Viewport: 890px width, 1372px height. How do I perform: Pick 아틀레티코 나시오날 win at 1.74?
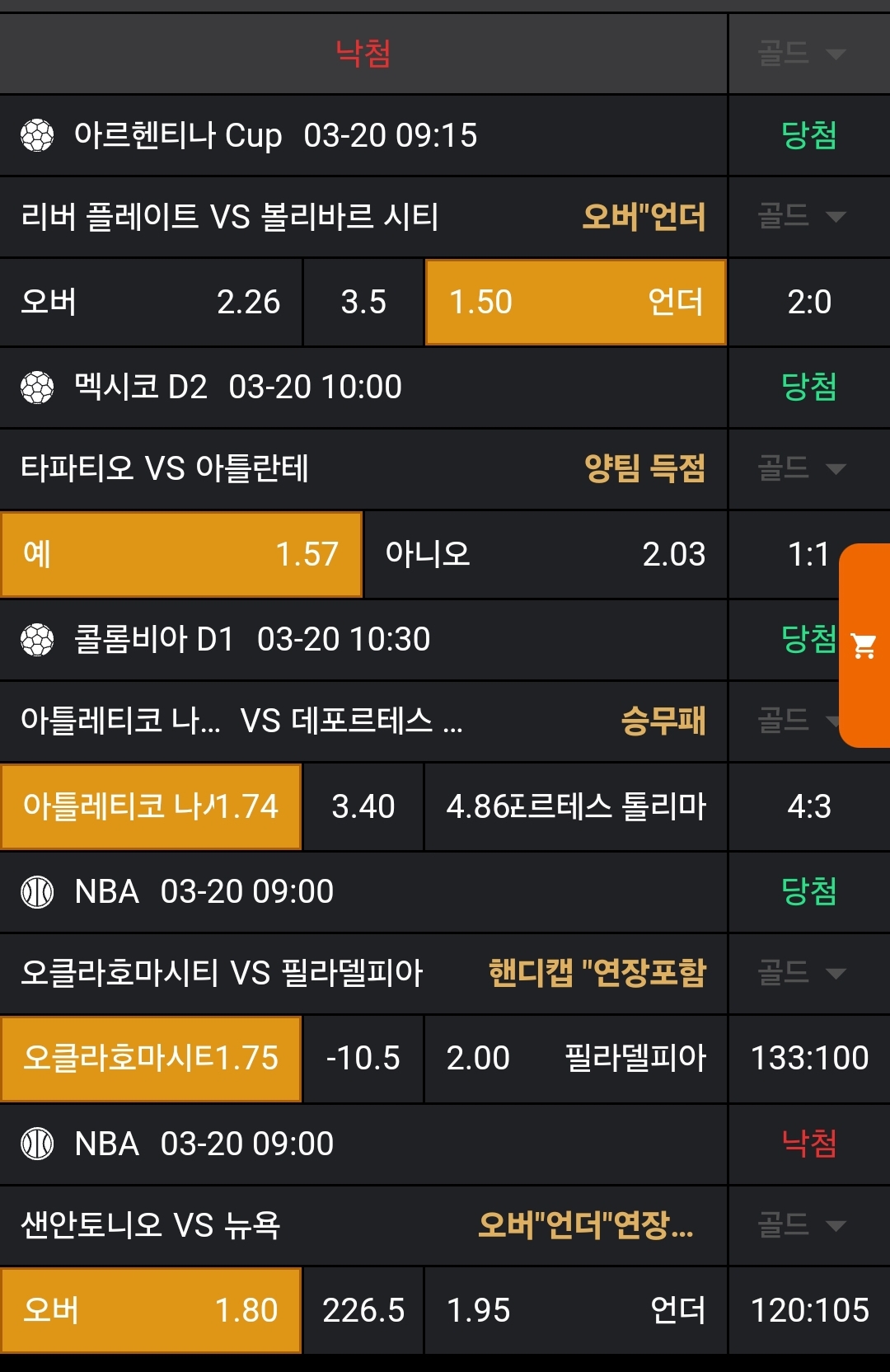(151, 806)
